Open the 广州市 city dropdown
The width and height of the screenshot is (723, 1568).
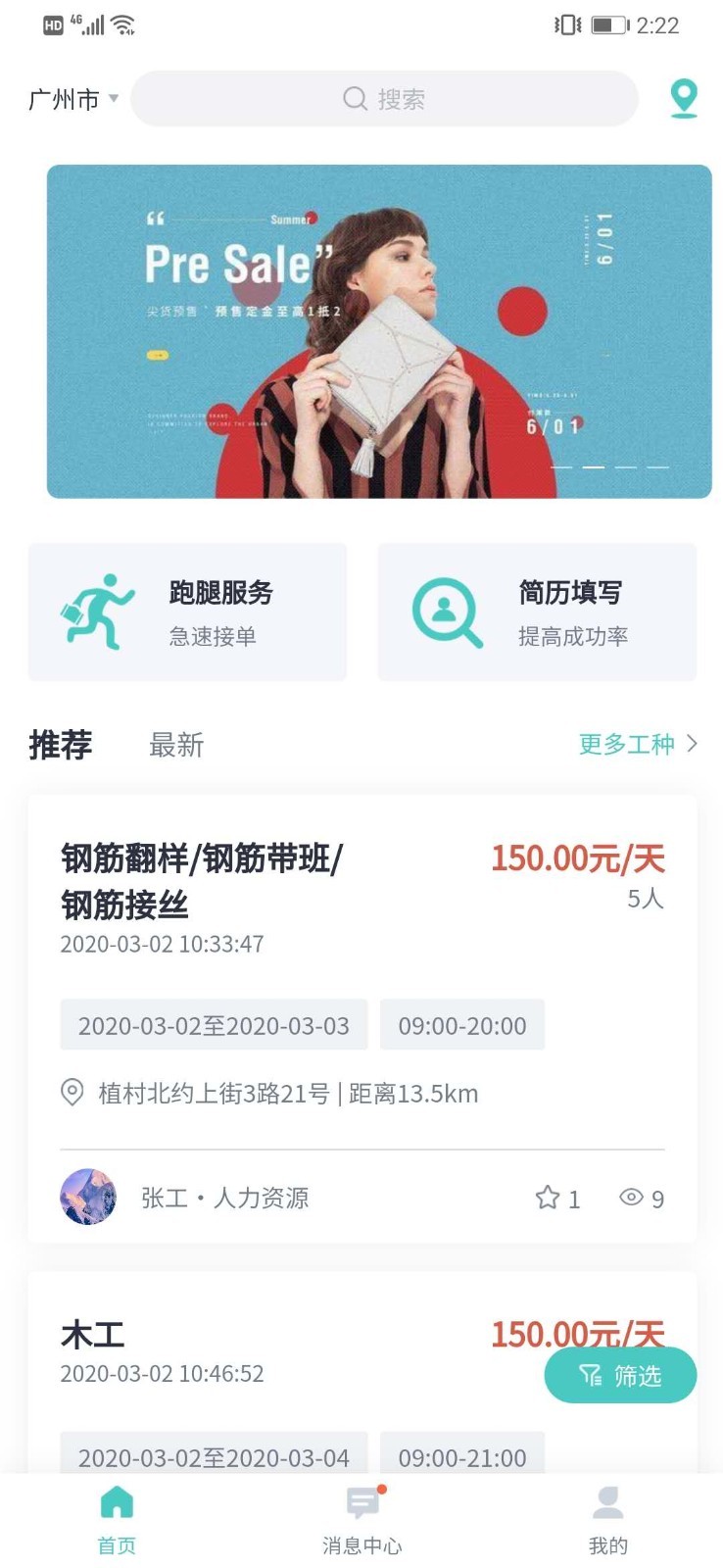pos(73,99)
